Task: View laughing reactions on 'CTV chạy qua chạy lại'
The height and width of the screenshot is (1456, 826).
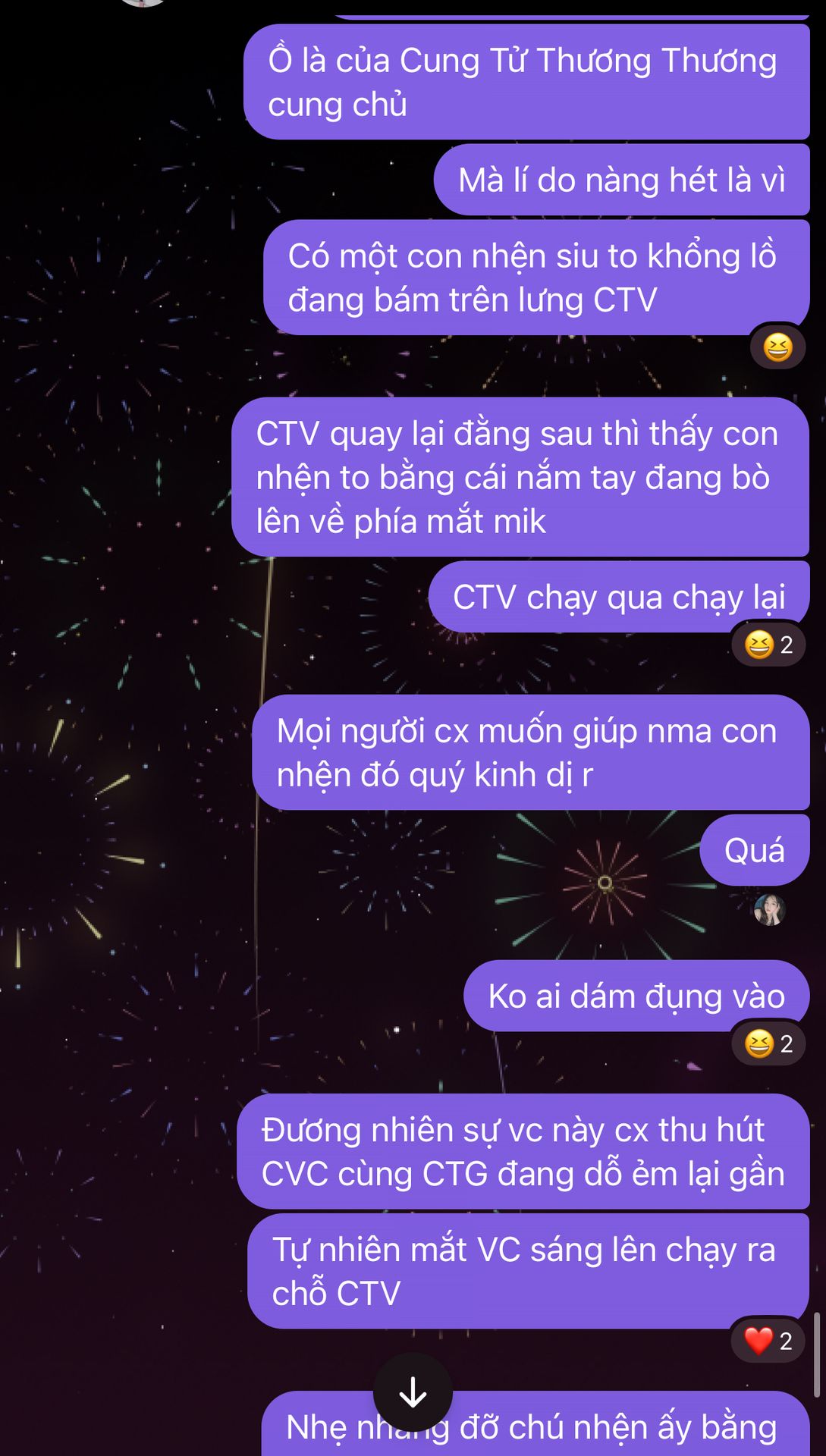Action: pyautogui.click(x=768, y=645)
